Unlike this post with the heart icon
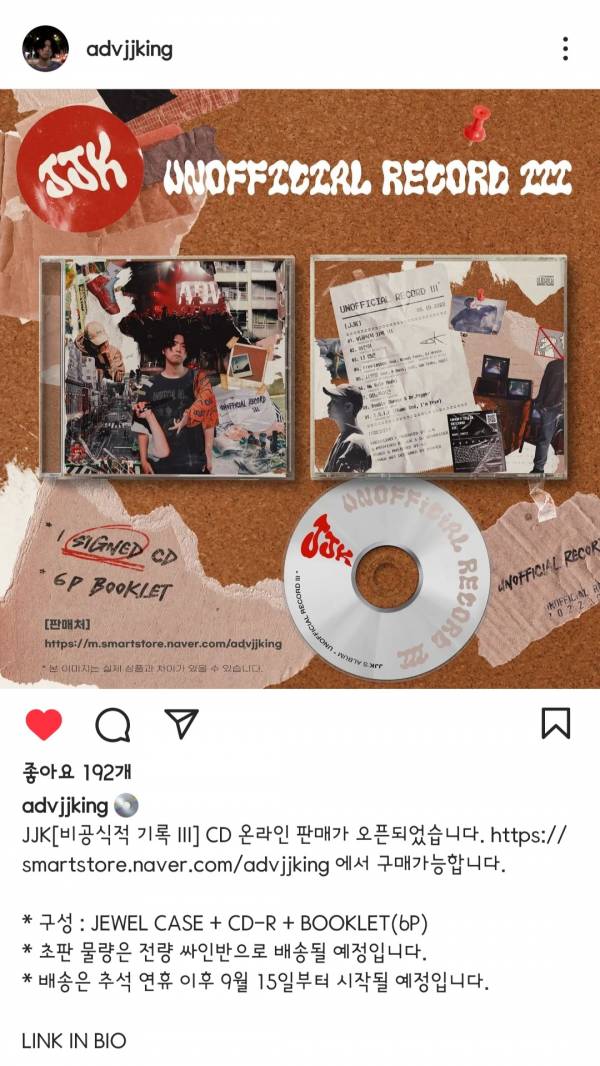The height and width of the screenshot is (1066, 600). pyautogui.click(x=44, y=724)
